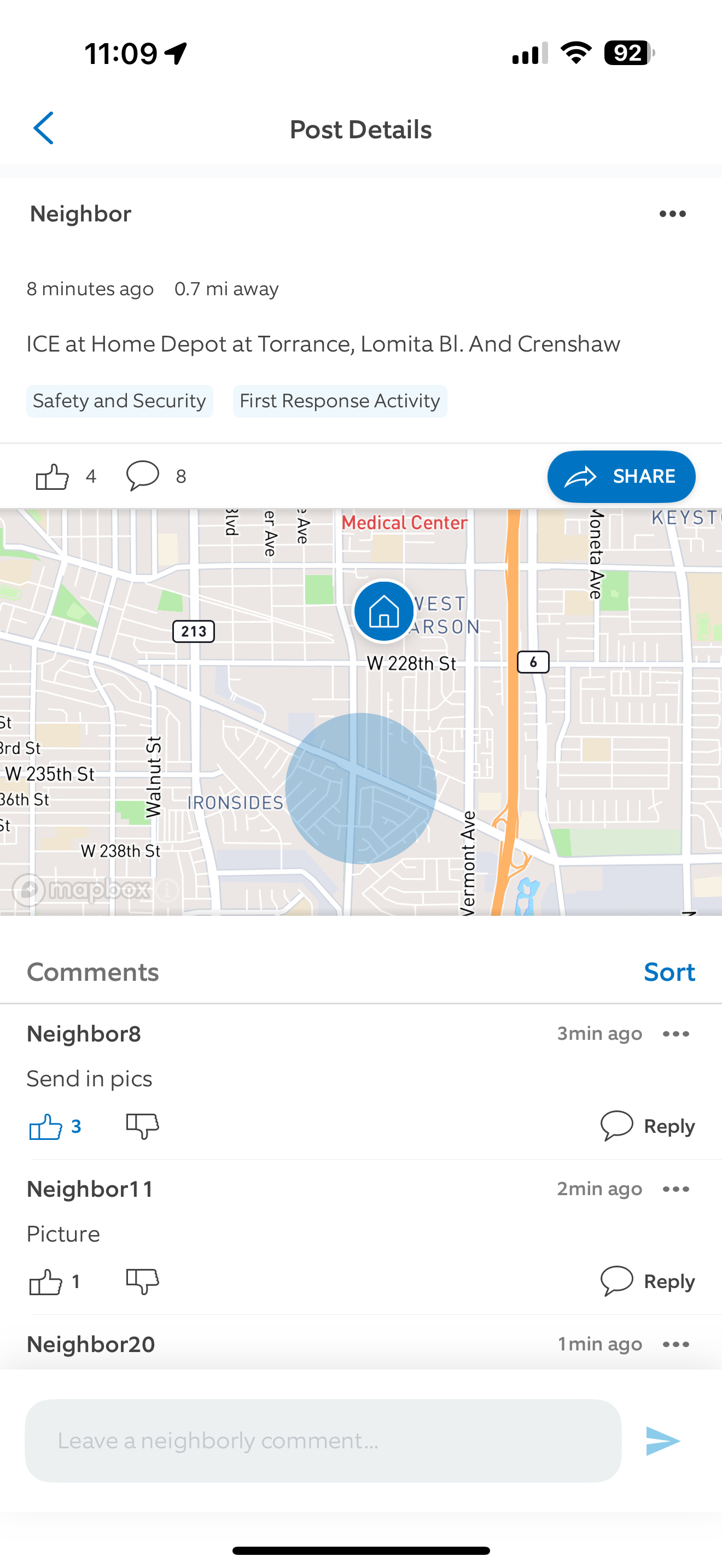
Task: Open the Mapbox info icon on the map
Action: point(167,890)
